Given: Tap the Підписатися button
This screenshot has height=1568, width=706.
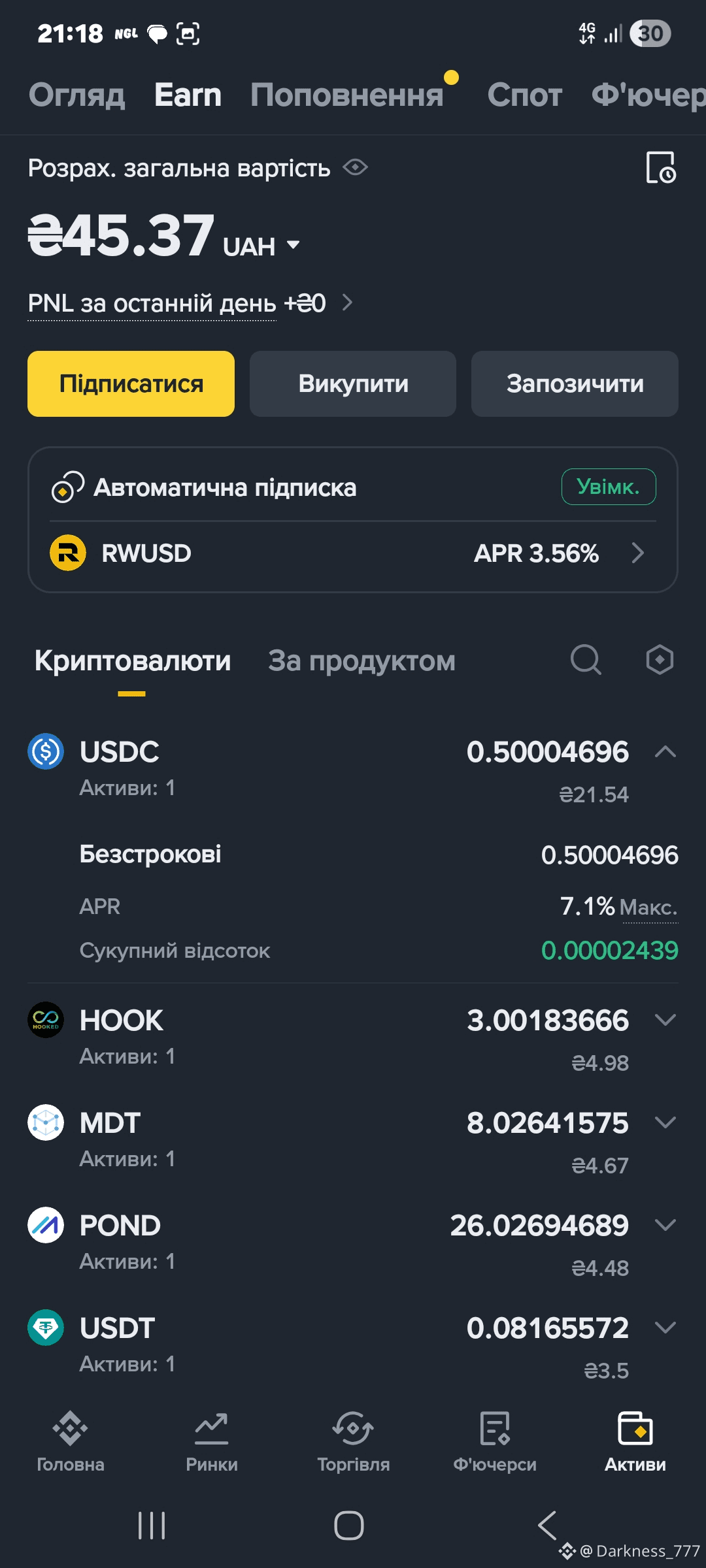Looking at the screenshot, I should [131, 384].
